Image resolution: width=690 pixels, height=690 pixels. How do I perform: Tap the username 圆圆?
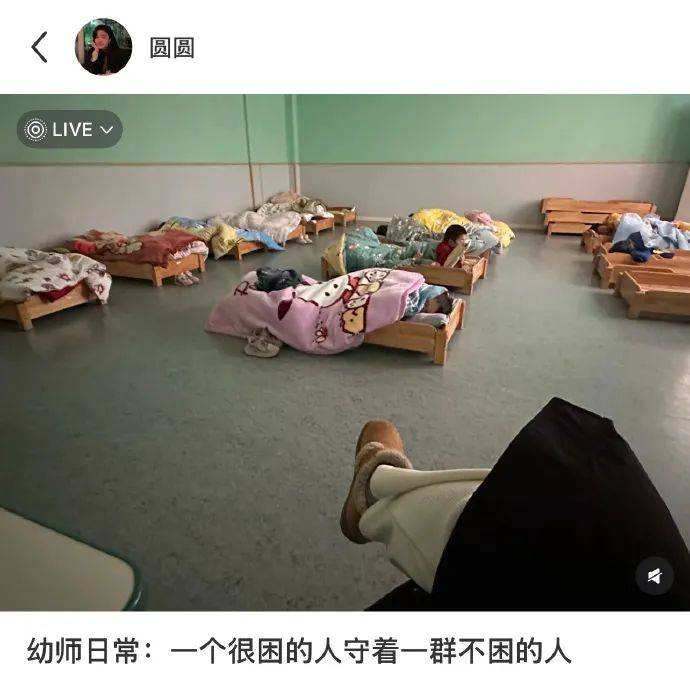tap(172, 48)
